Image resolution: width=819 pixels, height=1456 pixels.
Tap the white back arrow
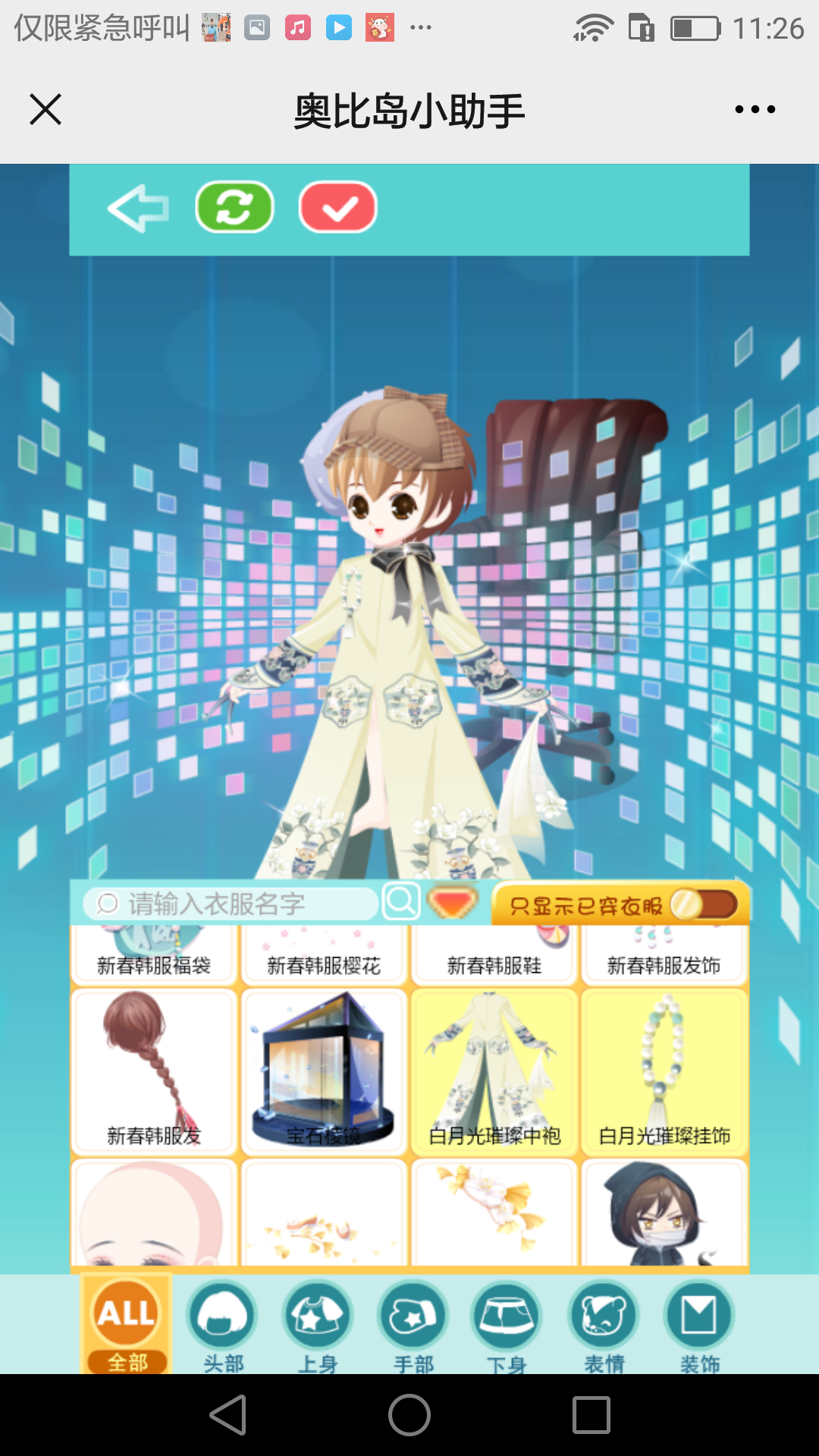click(x=138, y=209)
